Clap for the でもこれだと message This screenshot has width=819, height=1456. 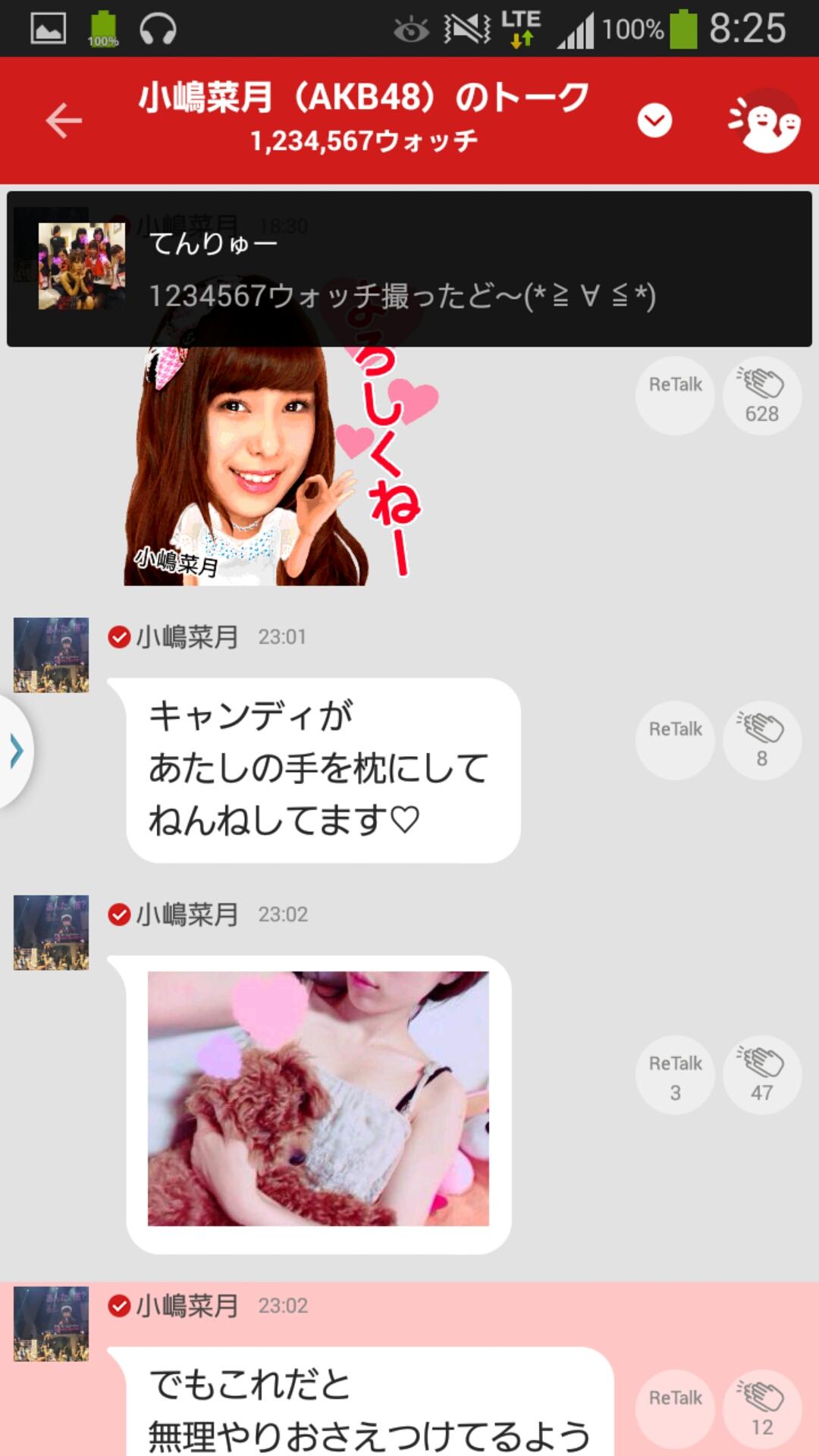click(x=762, y=1409)
